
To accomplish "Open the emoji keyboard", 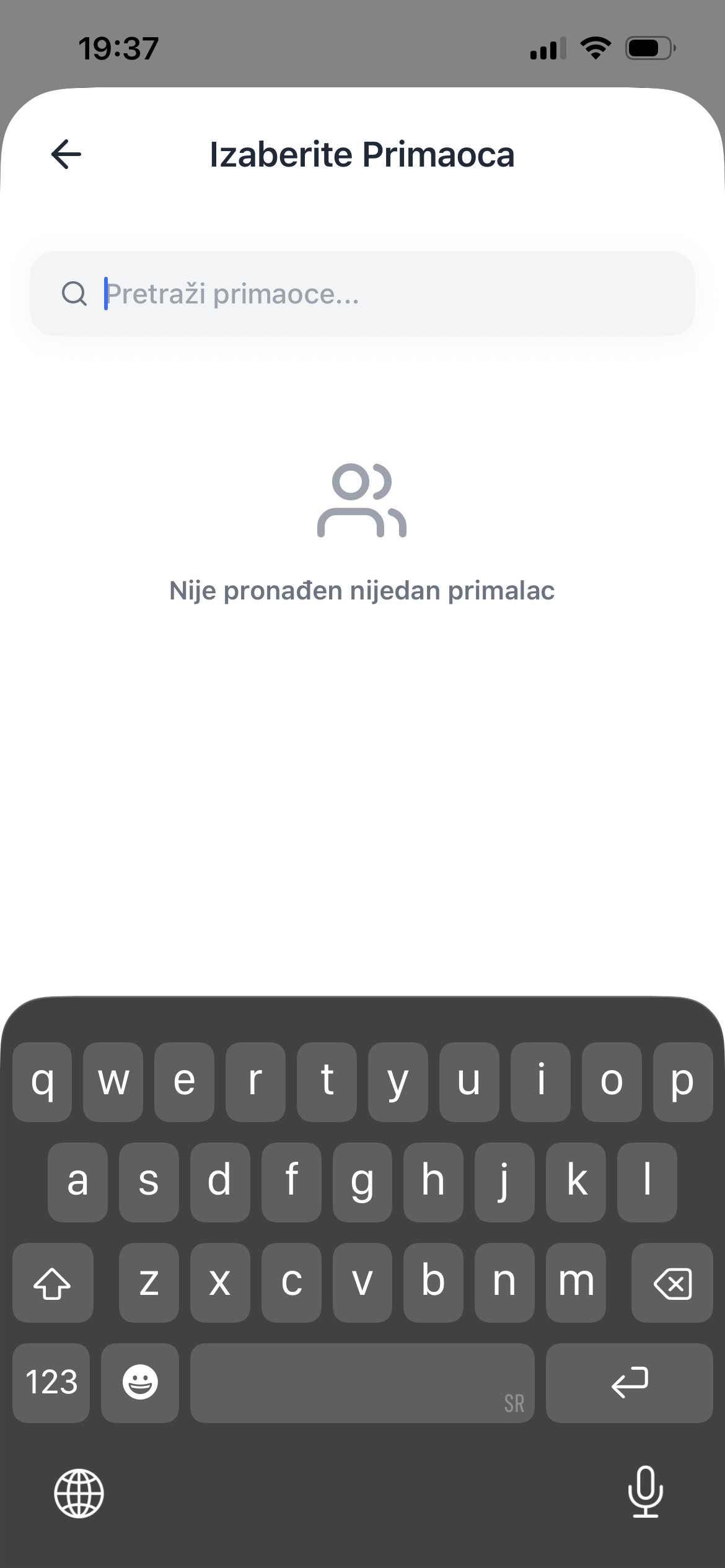I will (x=139, y=1383).
